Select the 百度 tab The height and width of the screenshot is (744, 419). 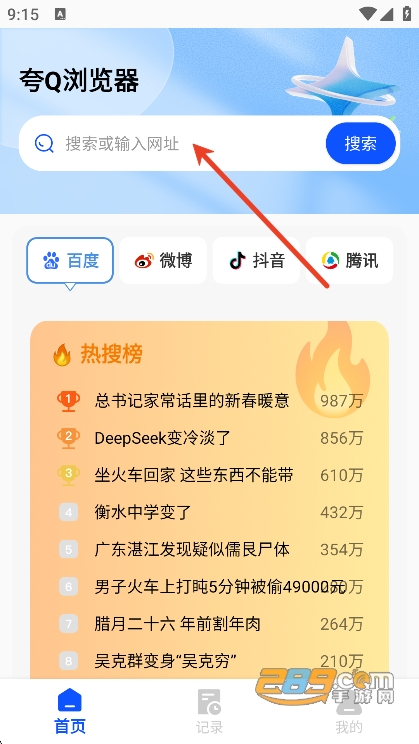(x=70, y=260)
